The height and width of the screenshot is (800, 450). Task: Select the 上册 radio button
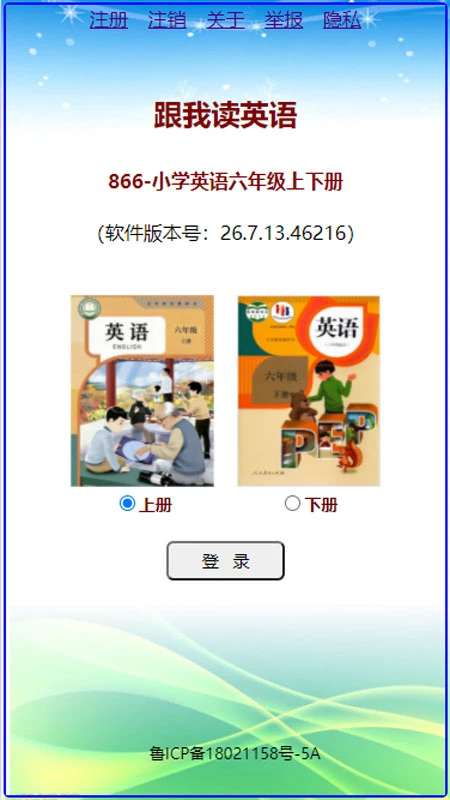[x=127, y=504]
